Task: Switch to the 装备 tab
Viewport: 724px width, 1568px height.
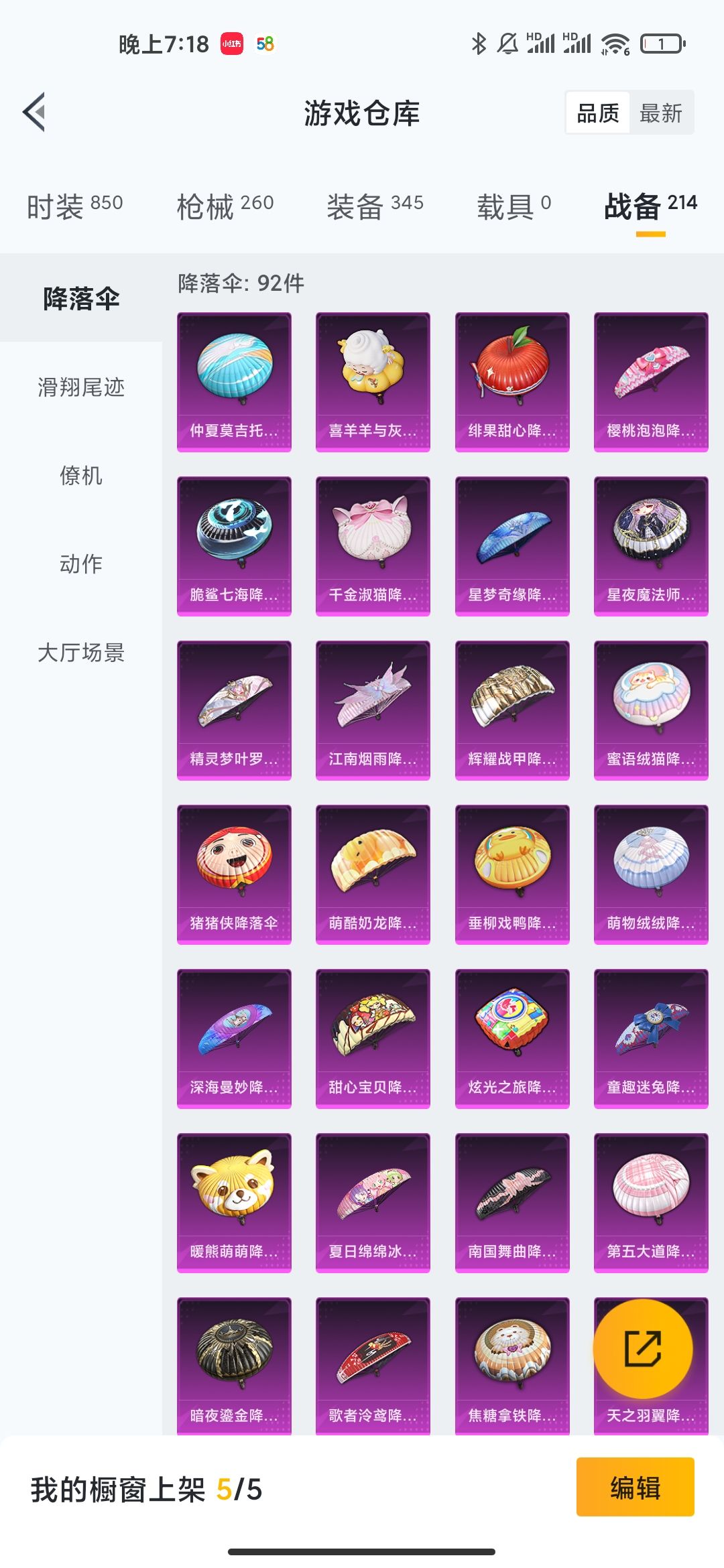Action: pyautogui.click(x=375, y=206)
